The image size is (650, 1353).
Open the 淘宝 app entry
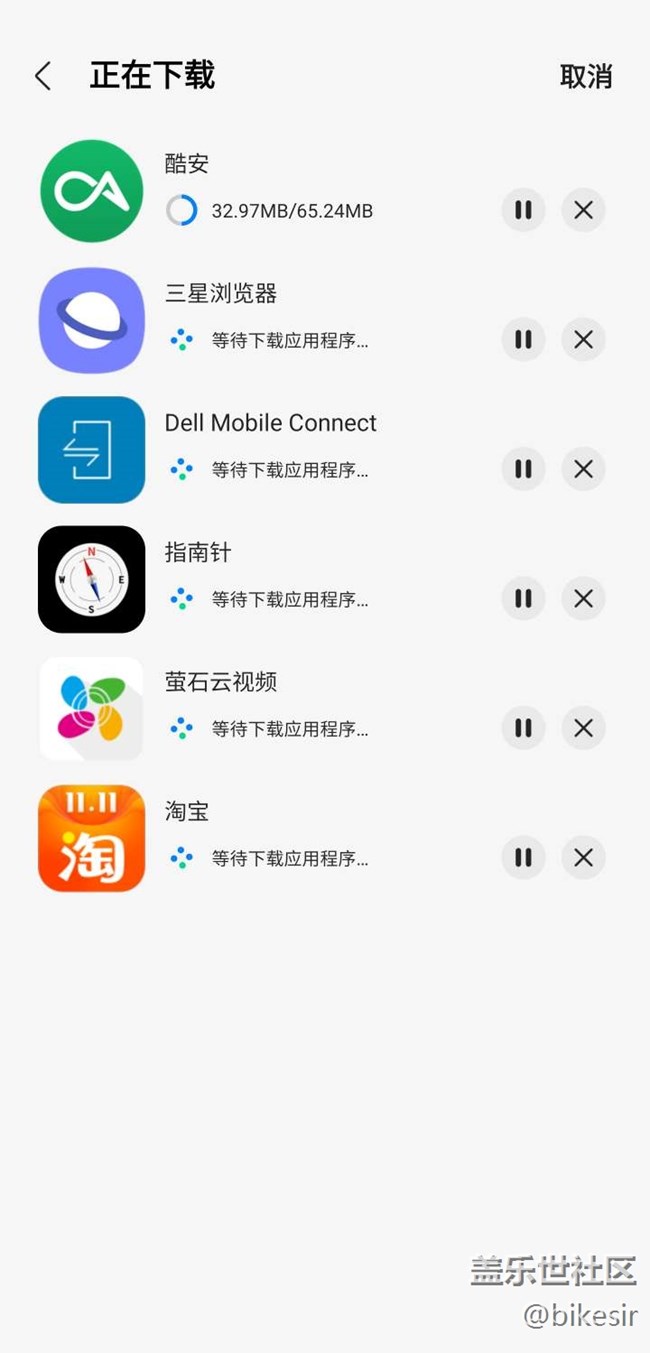[92, 838]
